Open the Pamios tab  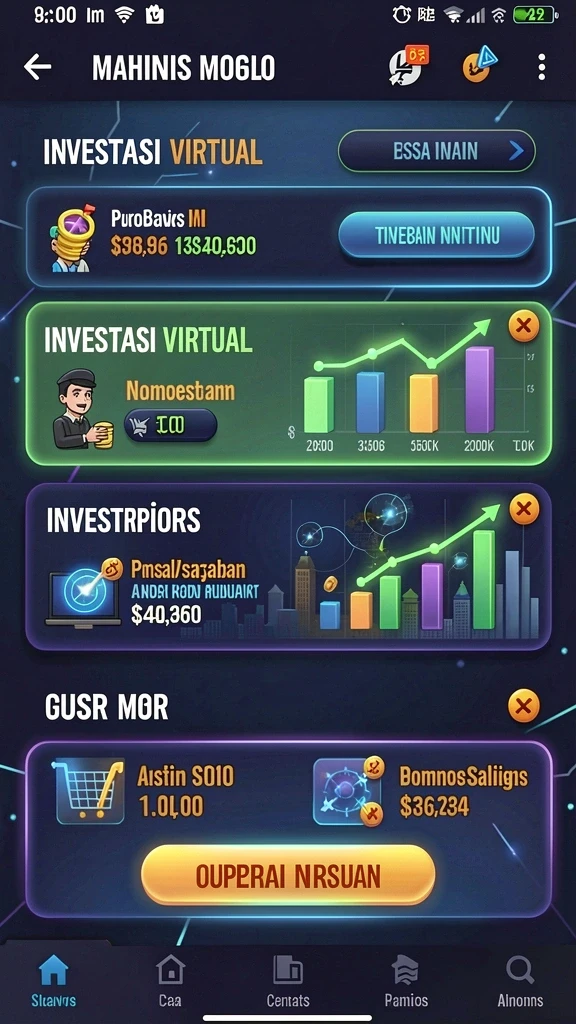[406, 982]
